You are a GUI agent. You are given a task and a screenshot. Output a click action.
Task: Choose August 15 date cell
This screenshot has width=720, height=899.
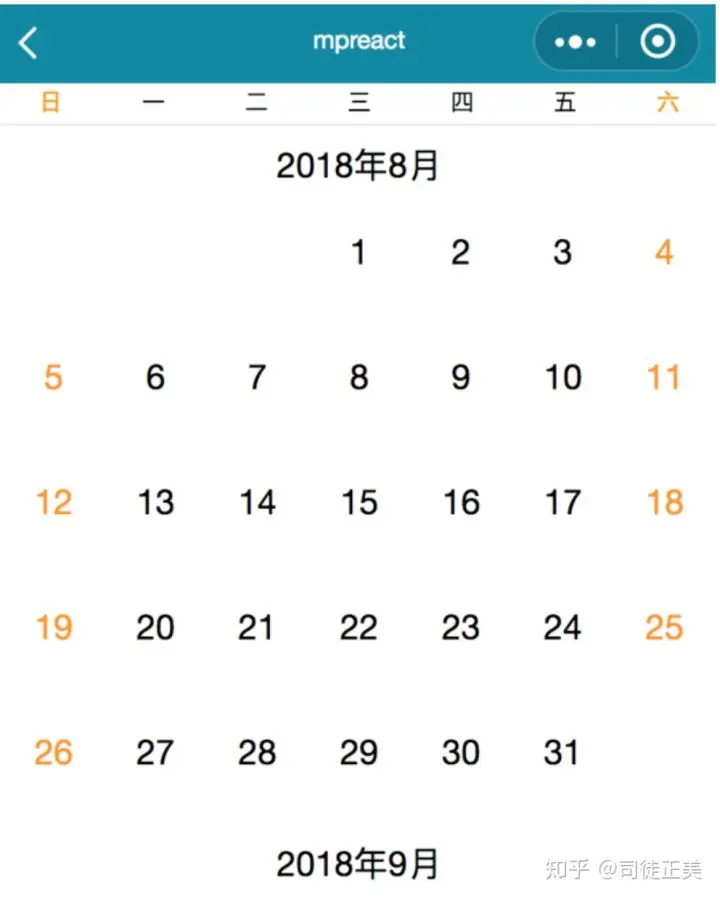[x=358, y=503]
